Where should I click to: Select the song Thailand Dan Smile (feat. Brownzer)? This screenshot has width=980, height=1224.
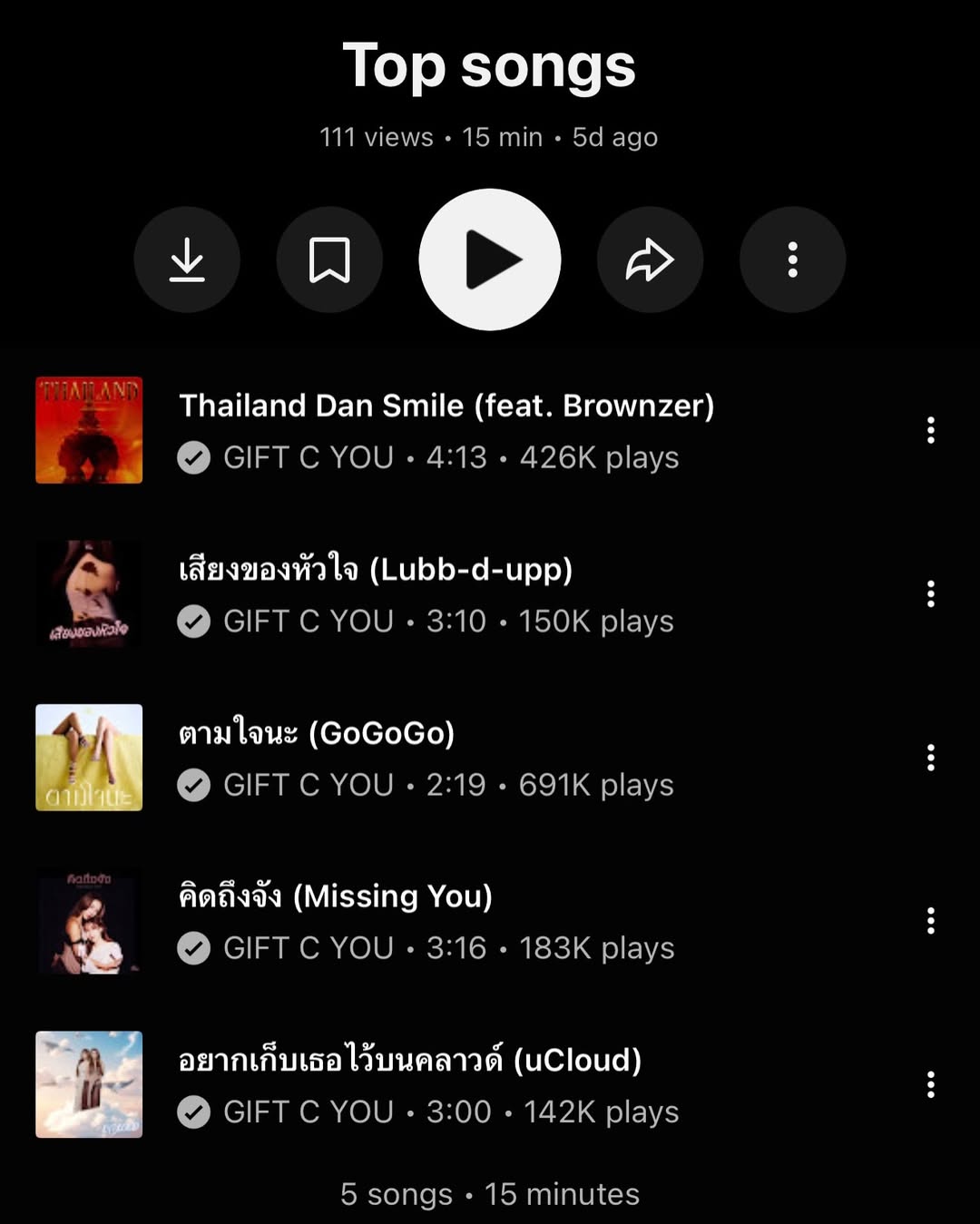(x=446, y=406)
